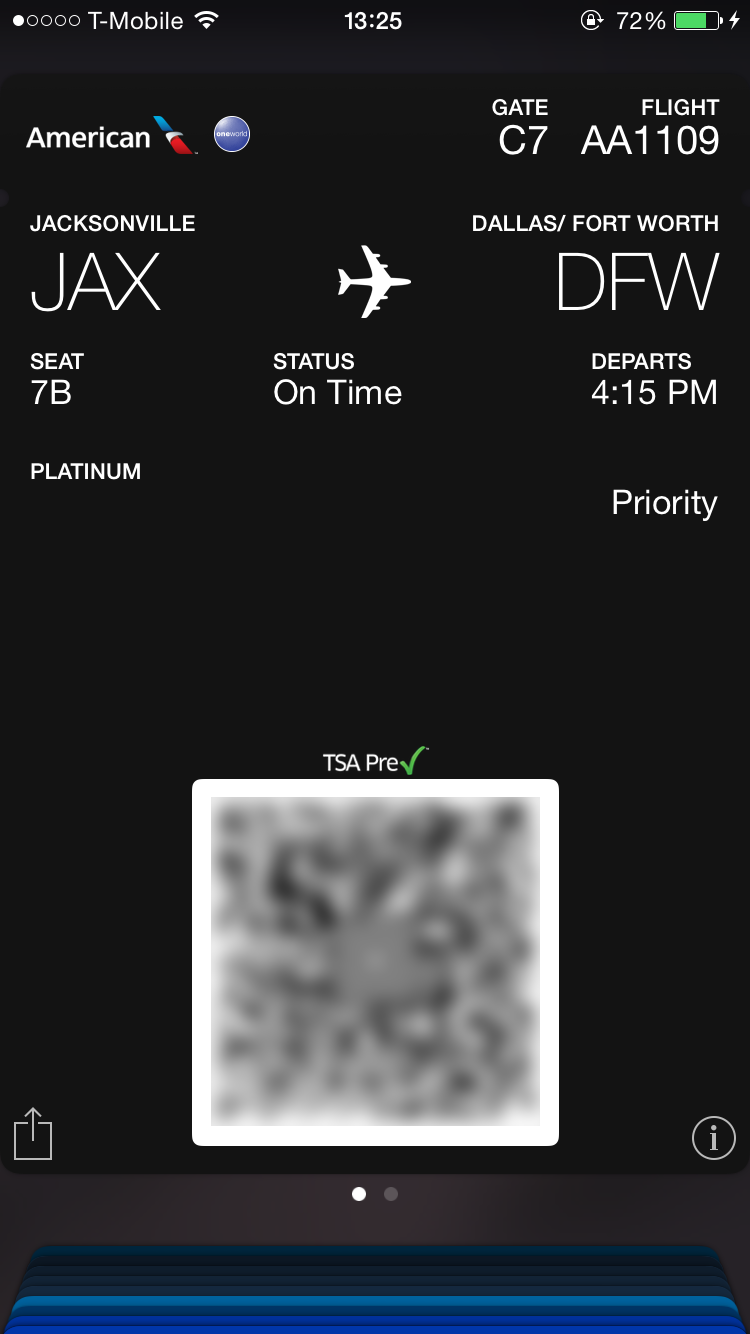The image size is (750, 1334).
Task: Go to the second pass page dot
Action: click(x=391, y=1194)
